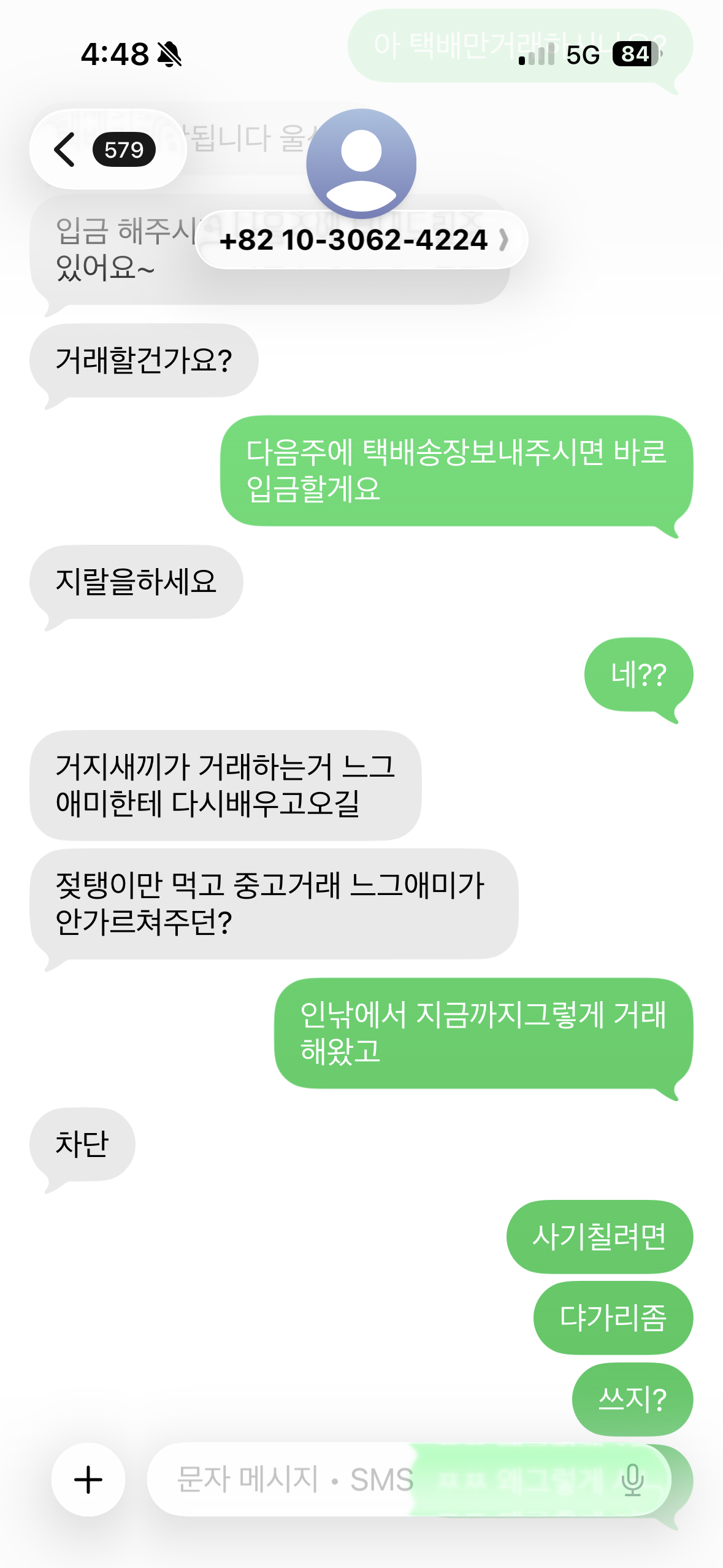The width and height of the screenshot is (723, 1568).
Task: Start voice dictation with the microphone
Action: coord(632,1479)
